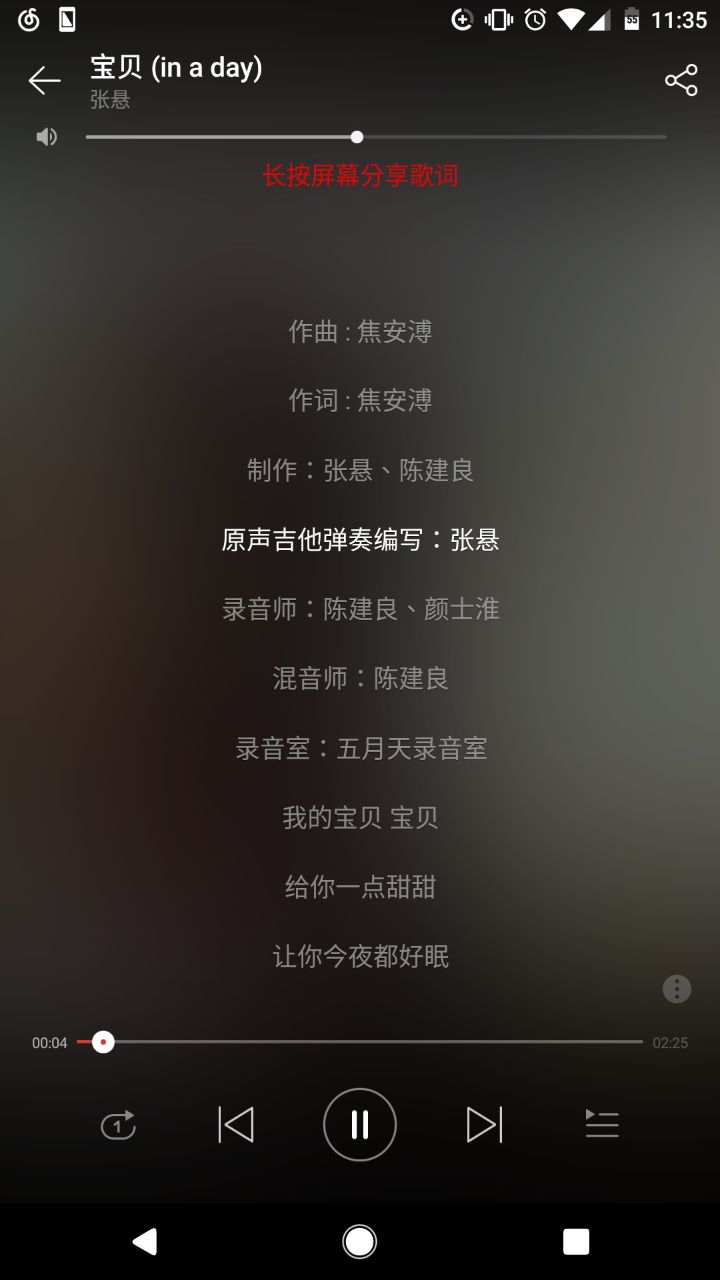
Task: Skip to the next track
Action: tap(484, 1125)
